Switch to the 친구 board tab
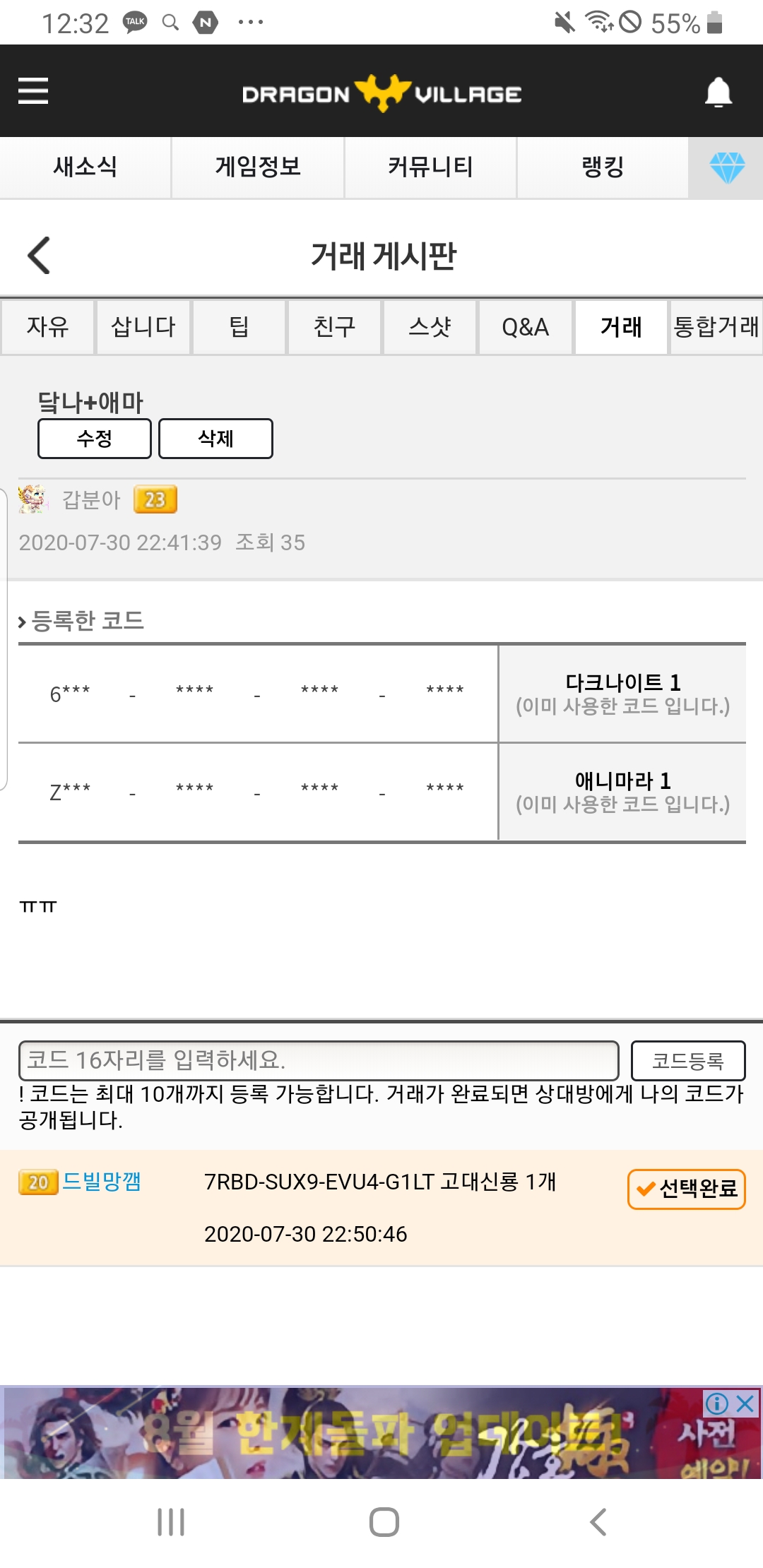763x1568 pixels. coord(334,327)
